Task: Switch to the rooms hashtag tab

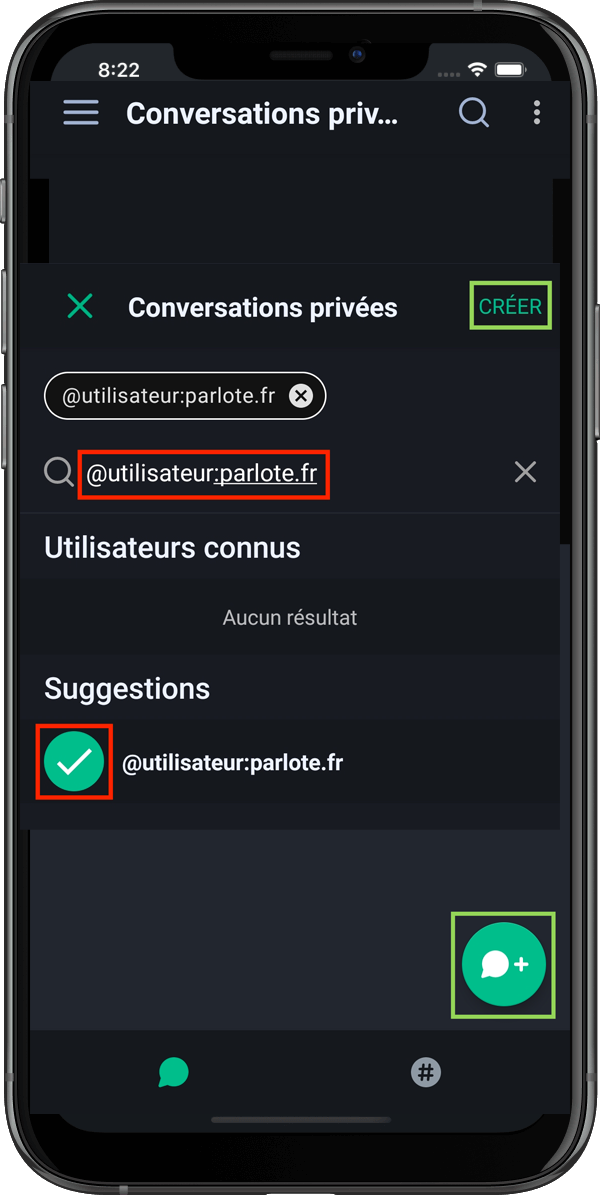Action: point(426,1072)
